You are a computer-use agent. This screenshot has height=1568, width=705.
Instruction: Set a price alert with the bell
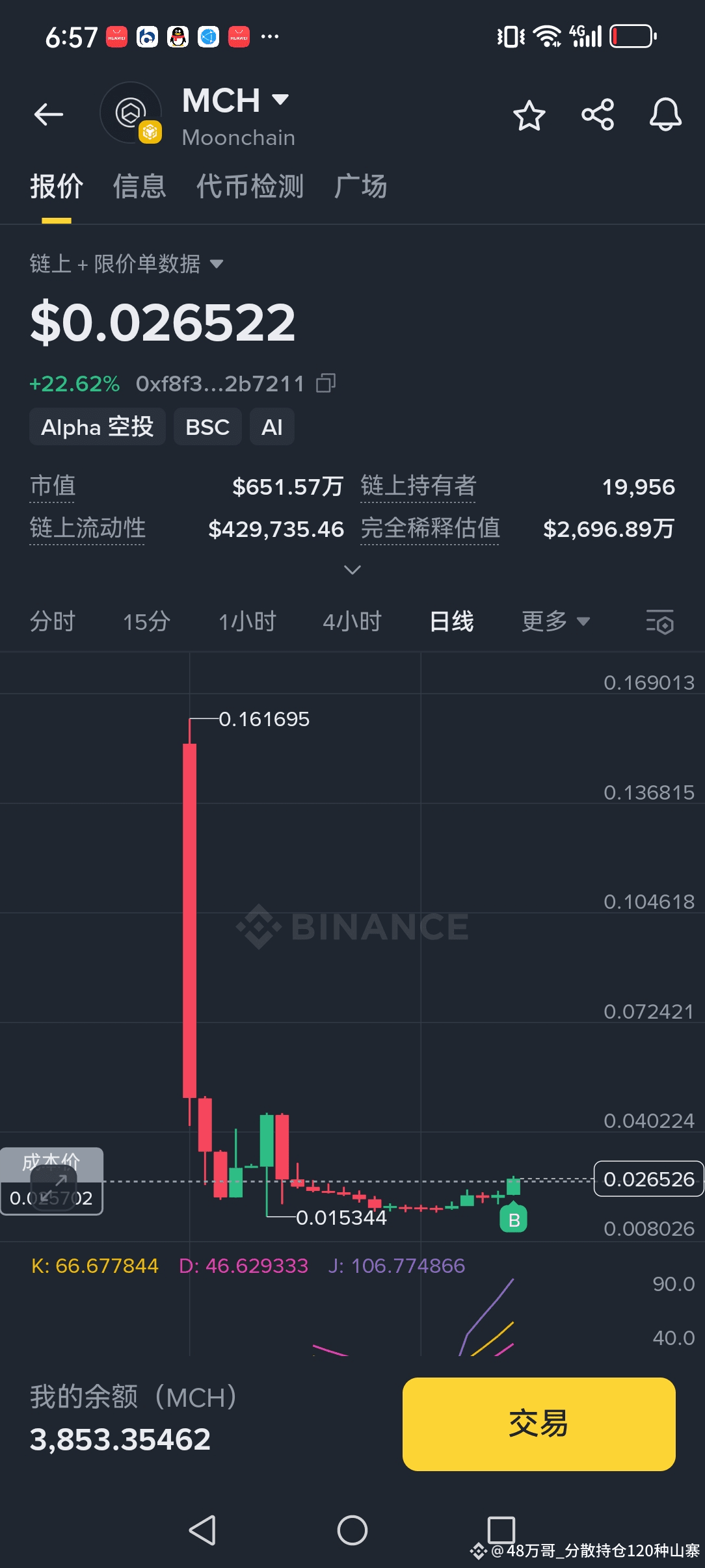(x=665, y=114)
